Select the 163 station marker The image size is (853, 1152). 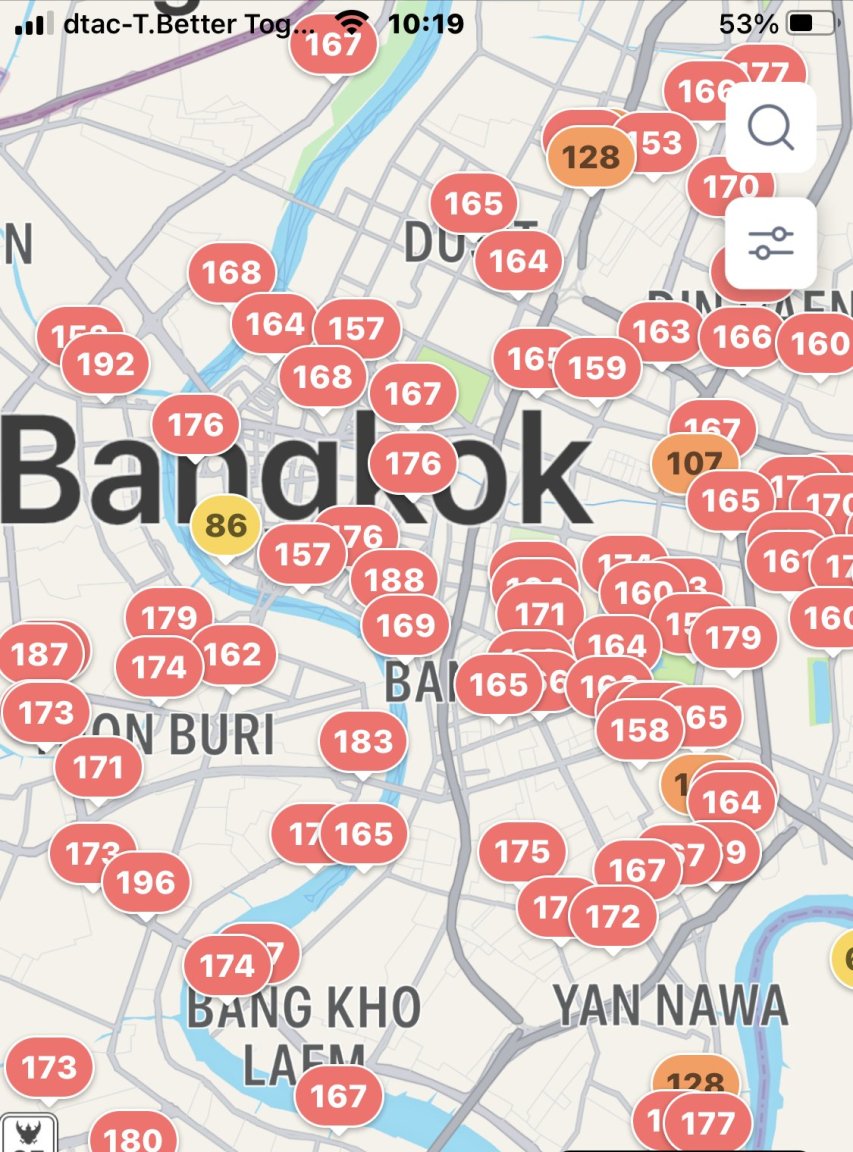coord(662,331)
